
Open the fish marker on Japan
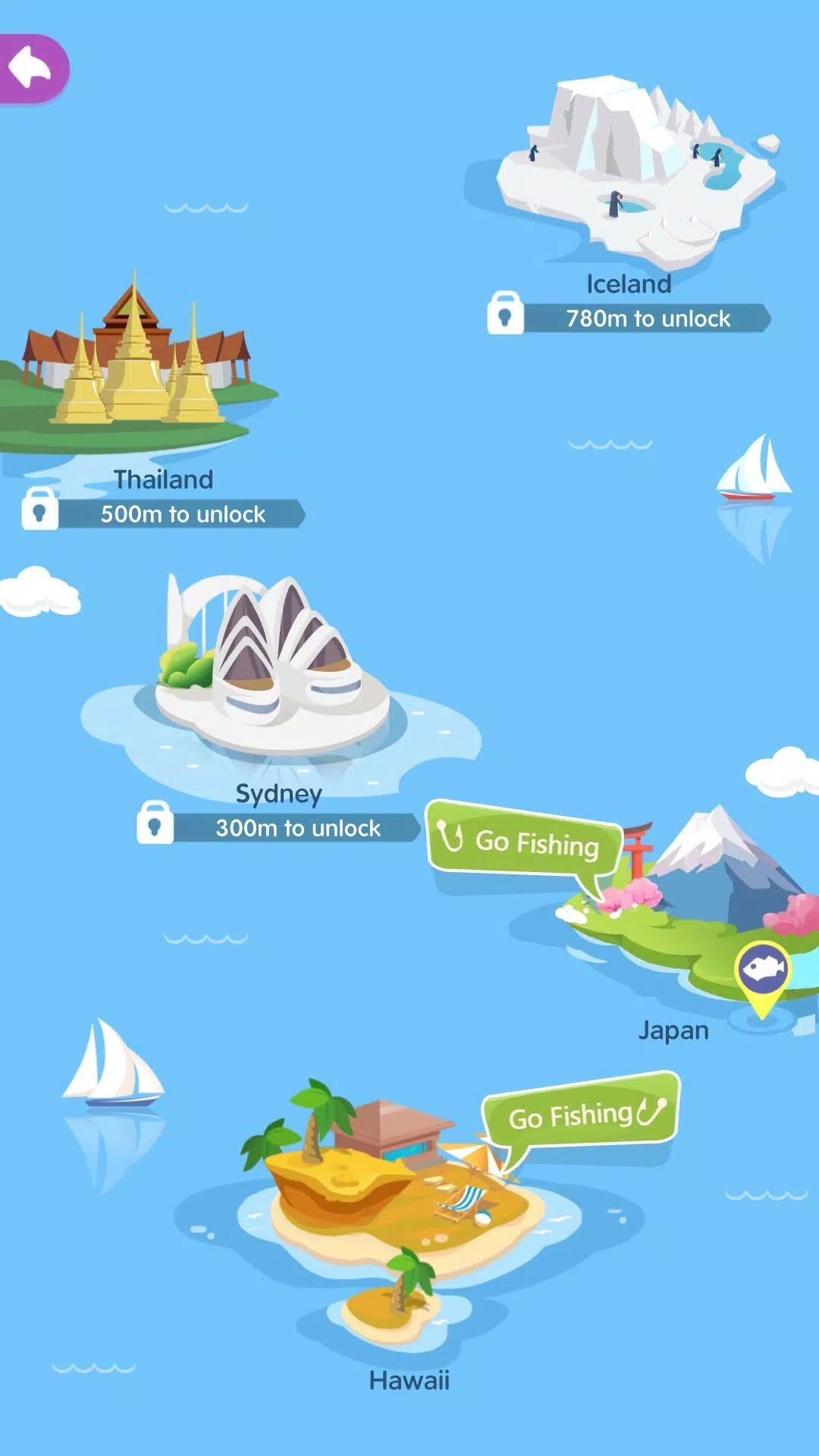click(x=762, y=972)
